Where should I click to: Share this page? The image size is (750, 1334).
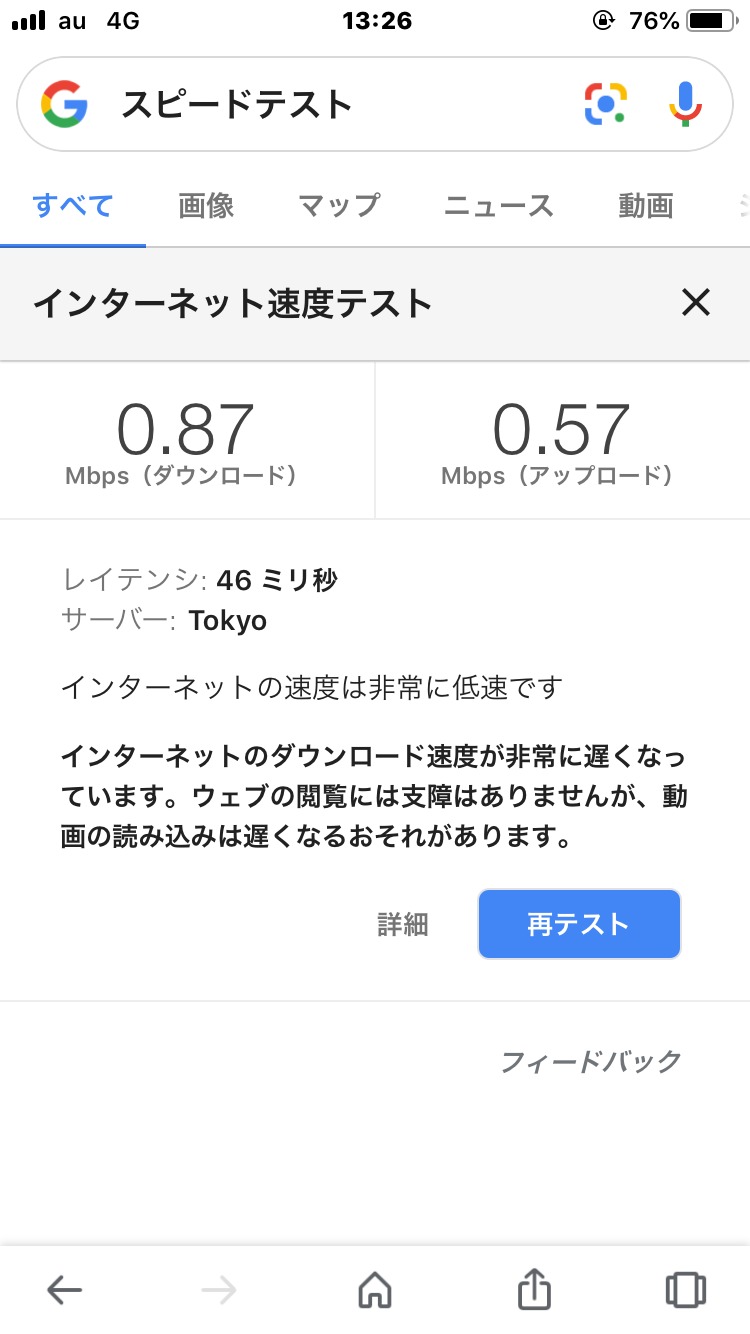pos(535,1290)
